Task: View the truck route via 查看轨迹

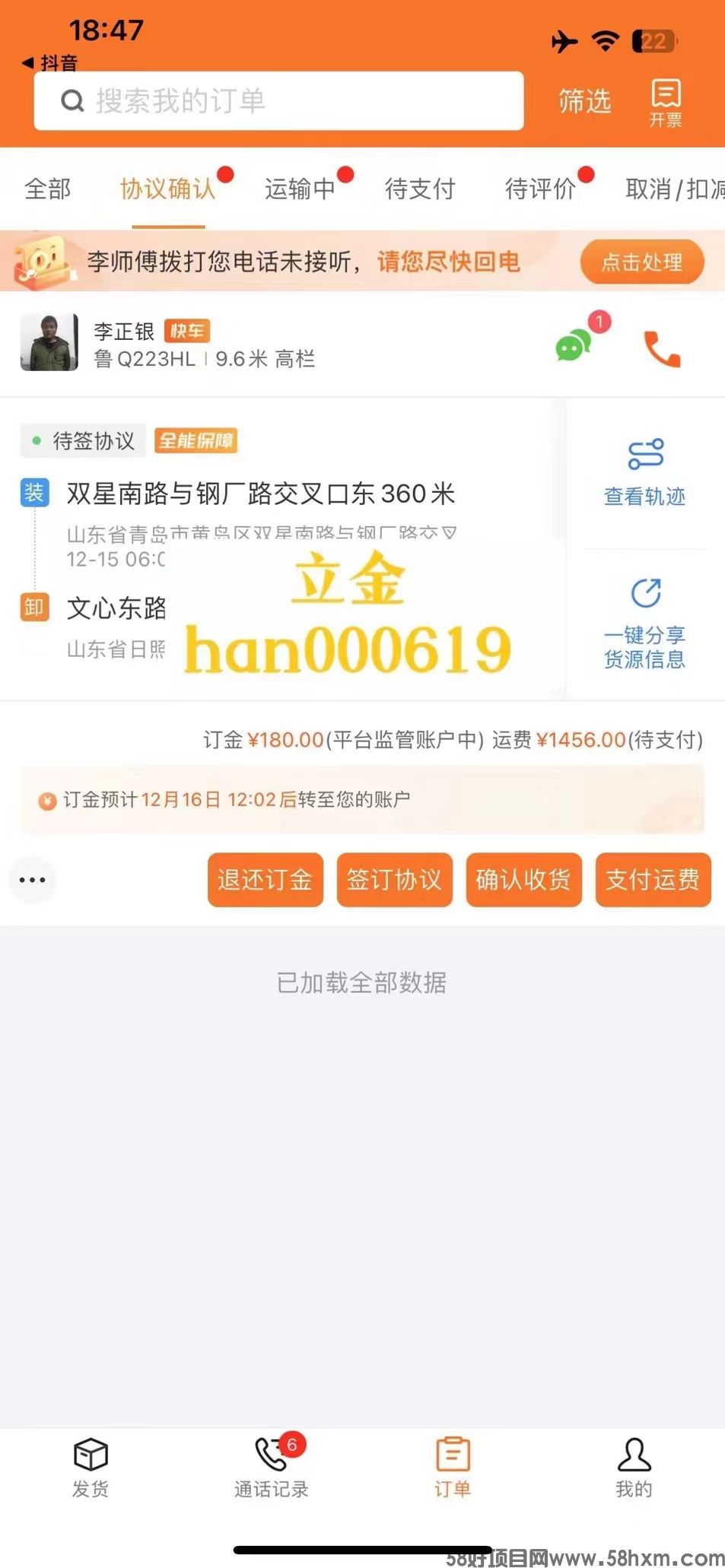Action: point(645,473)
